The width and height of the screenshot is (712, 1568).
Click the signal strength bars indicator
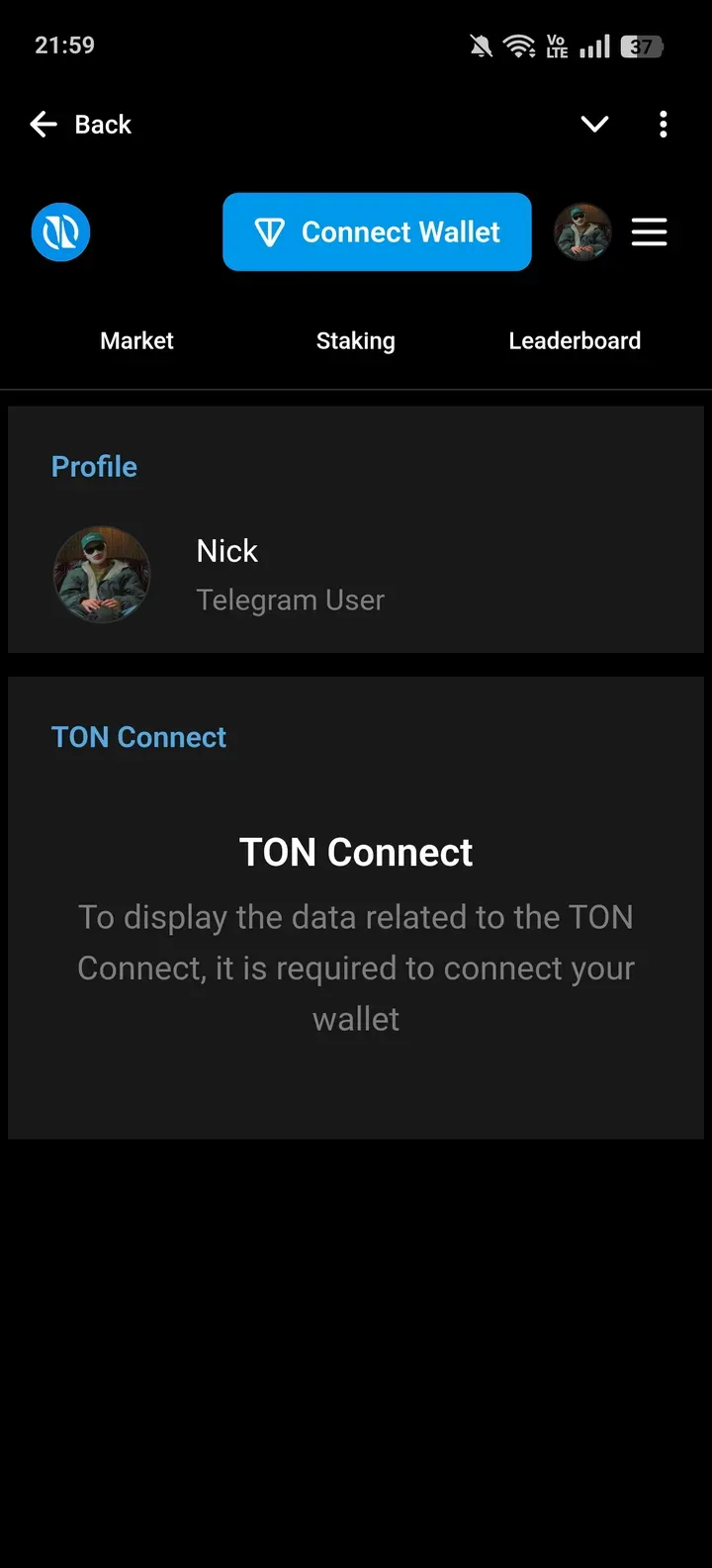(x=593, y=46)
